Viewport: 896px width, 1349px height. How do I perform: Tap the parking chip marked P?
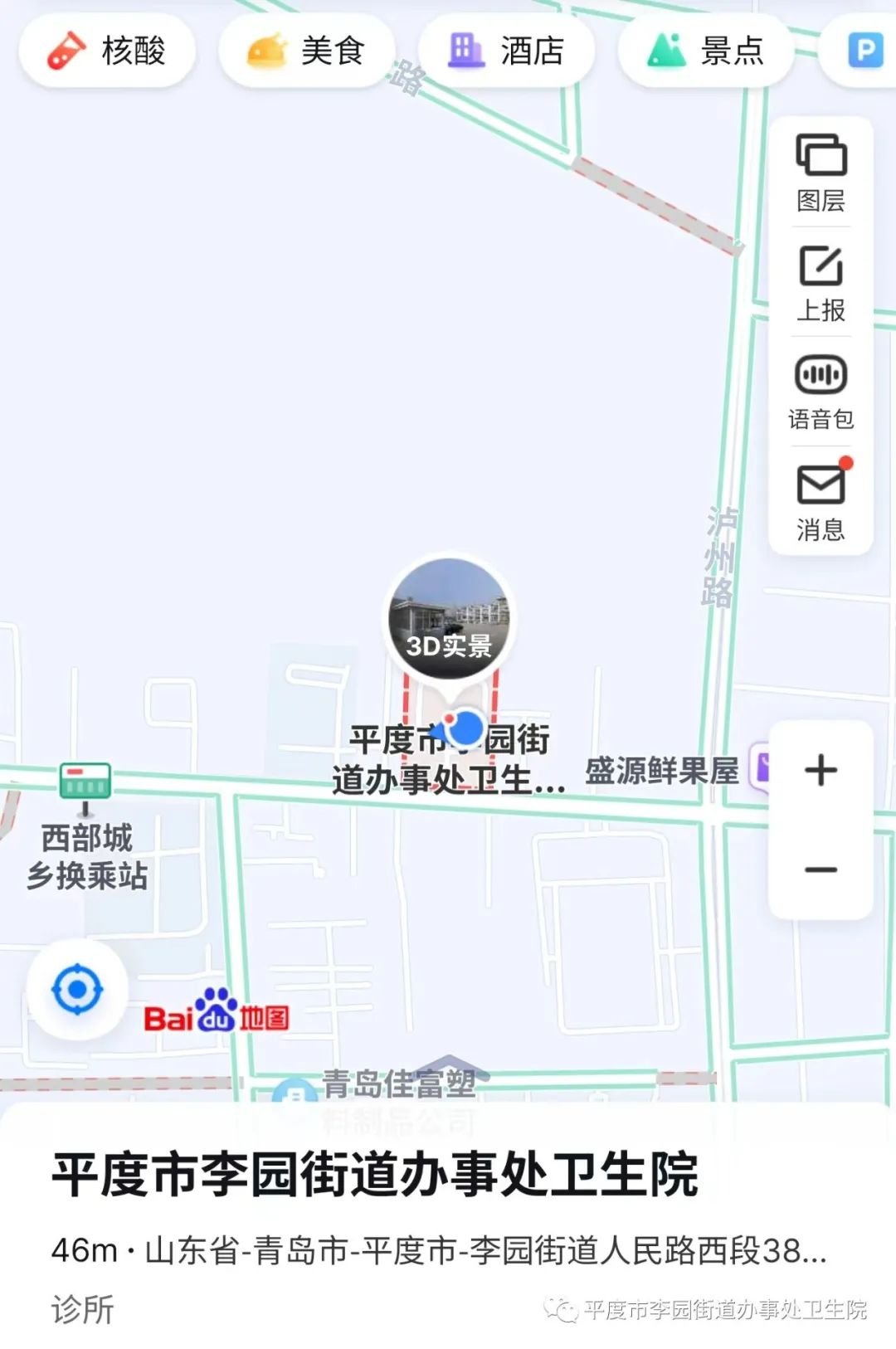864,51
